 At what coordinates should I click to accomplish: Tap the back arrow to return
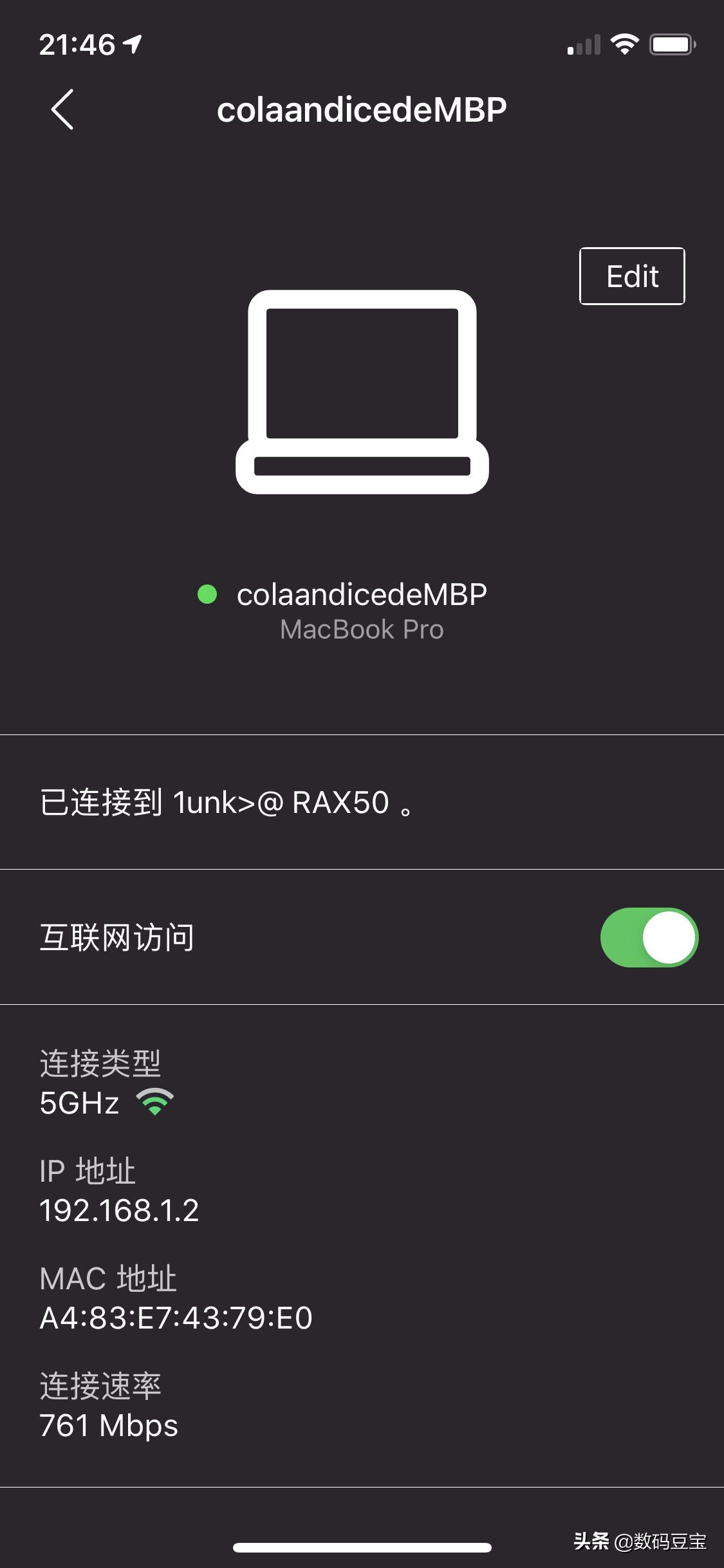(62, 109)
